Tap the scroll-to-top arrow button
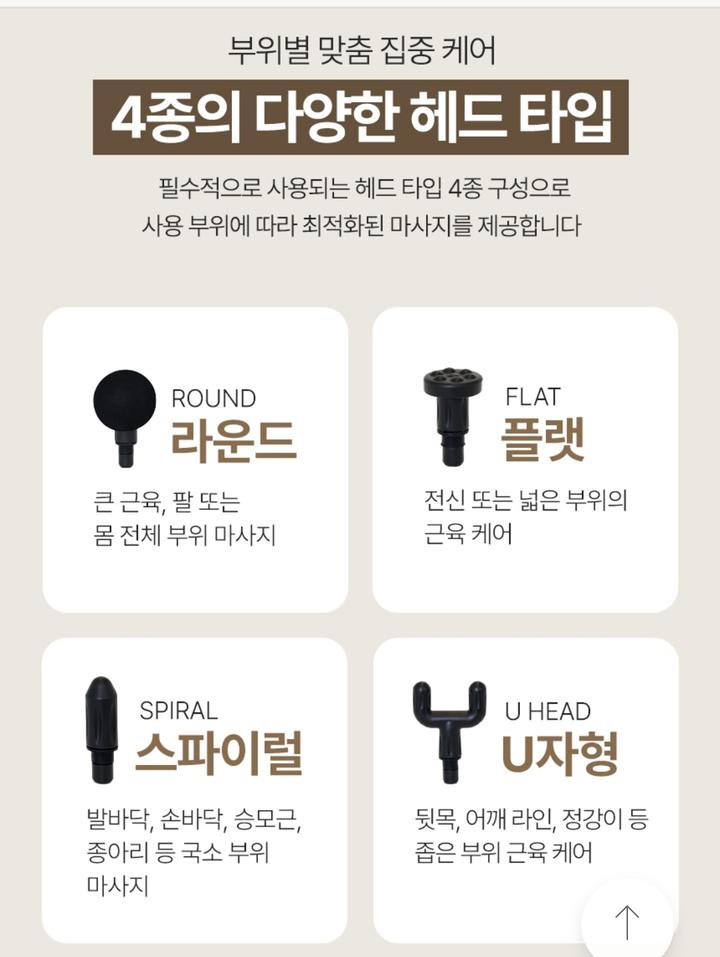Screen dimensions: 720x957 (627, 921)
